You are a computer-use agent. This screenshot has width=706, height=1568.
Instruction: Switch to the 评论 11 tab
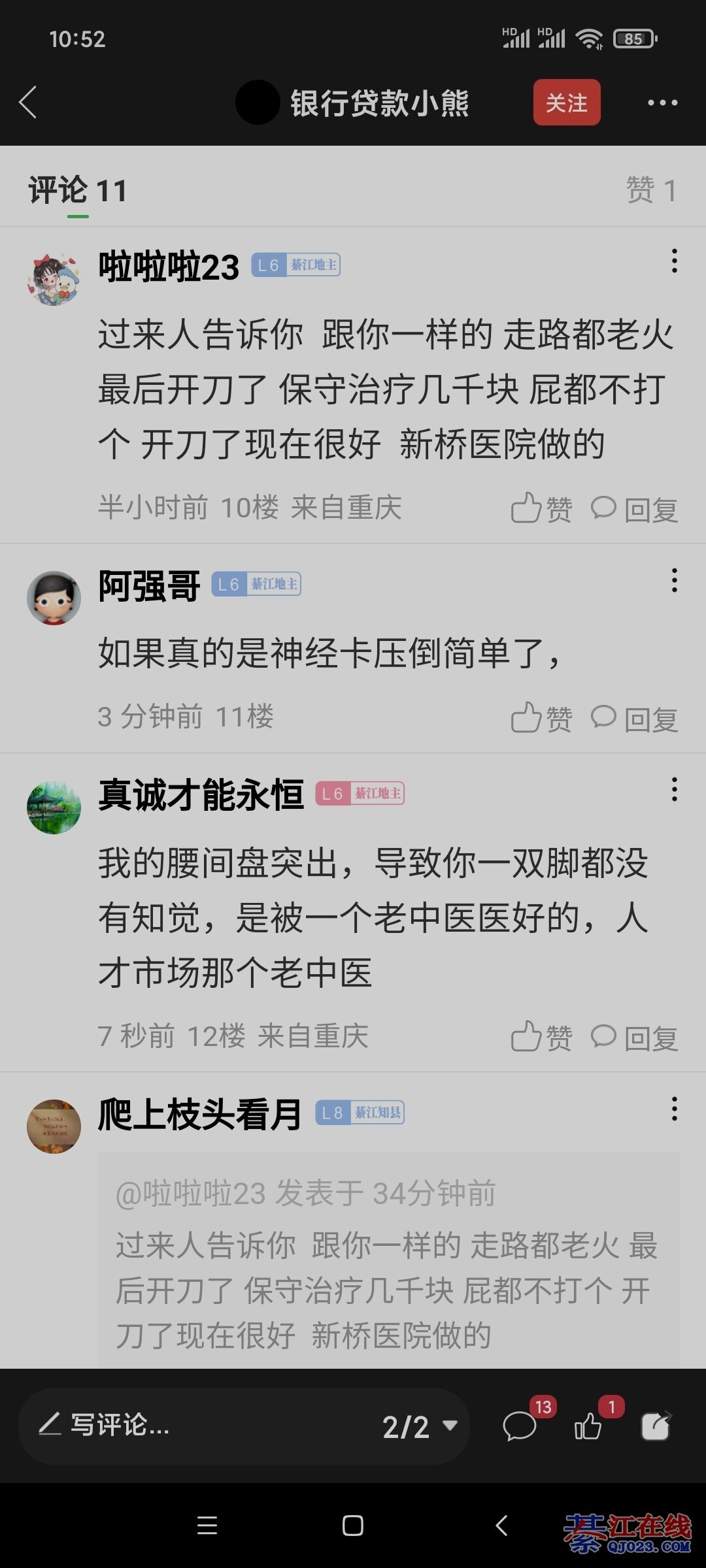[77, 191]
